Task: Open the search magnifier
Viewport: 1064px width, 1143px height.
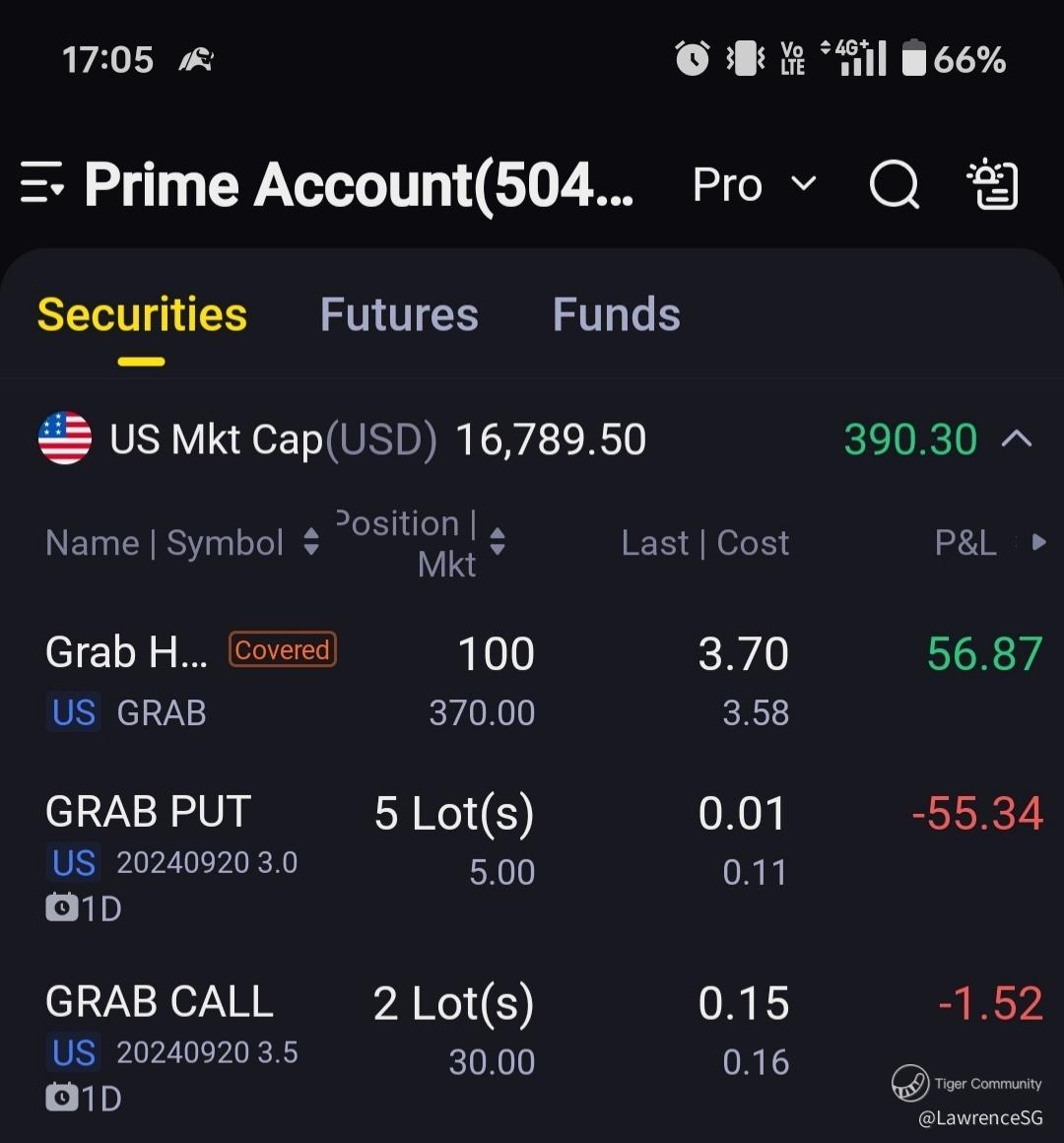Action: point(894,184)
